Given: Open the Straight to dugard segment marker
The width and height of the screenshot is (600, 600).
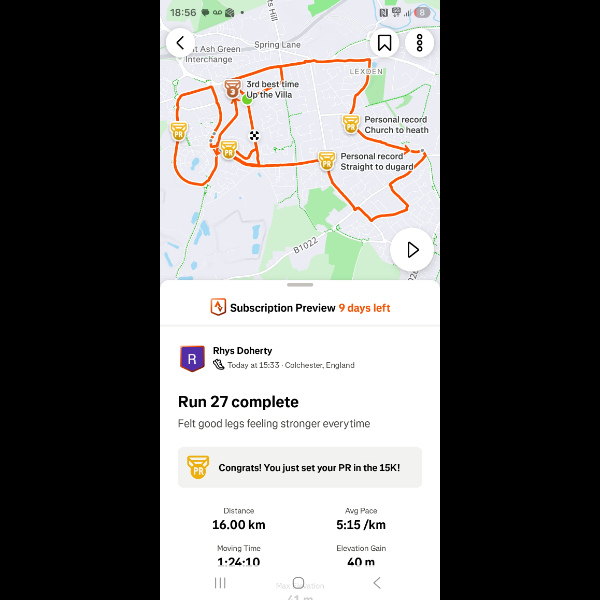Looking at the screenshot, I should pos(326,160).
